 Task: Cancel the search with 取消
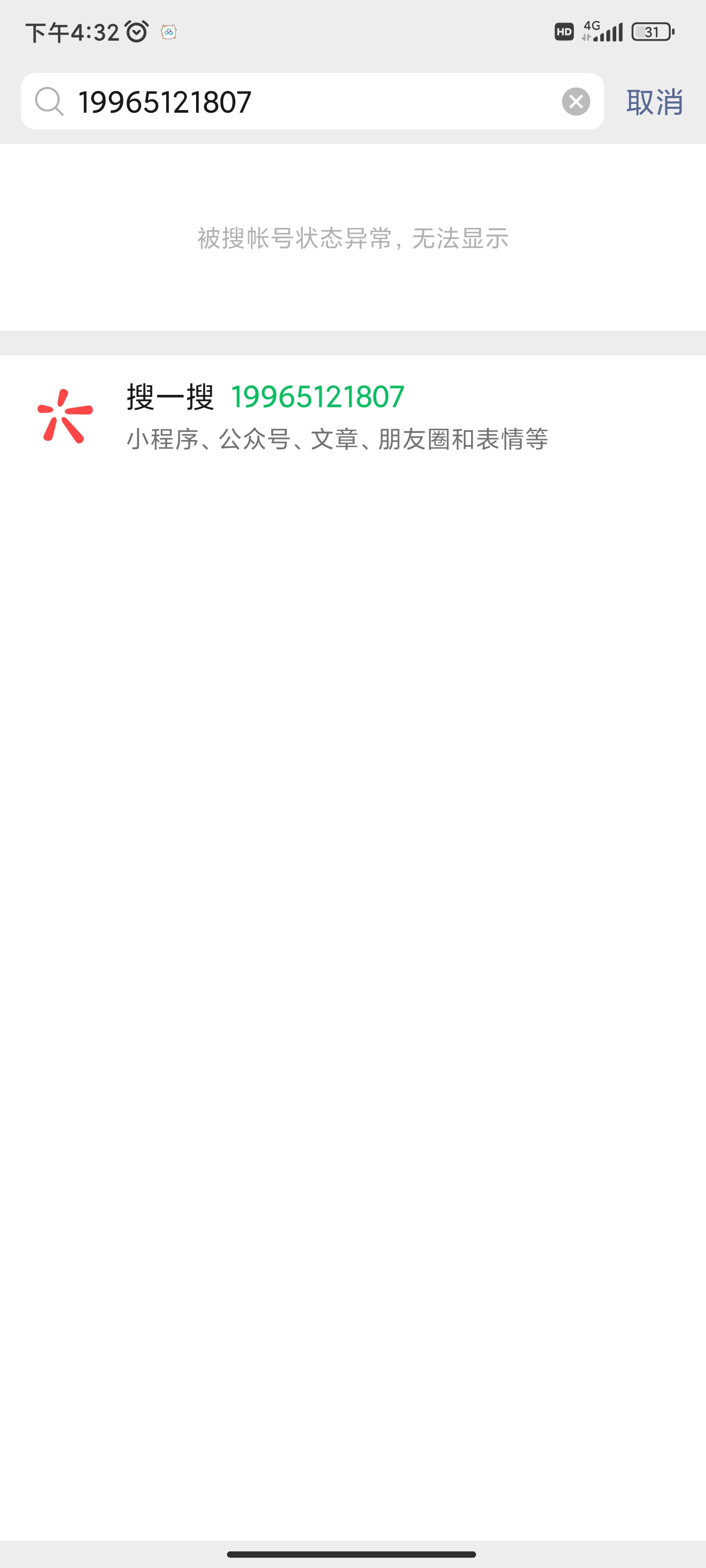click(x=654, y=101)
